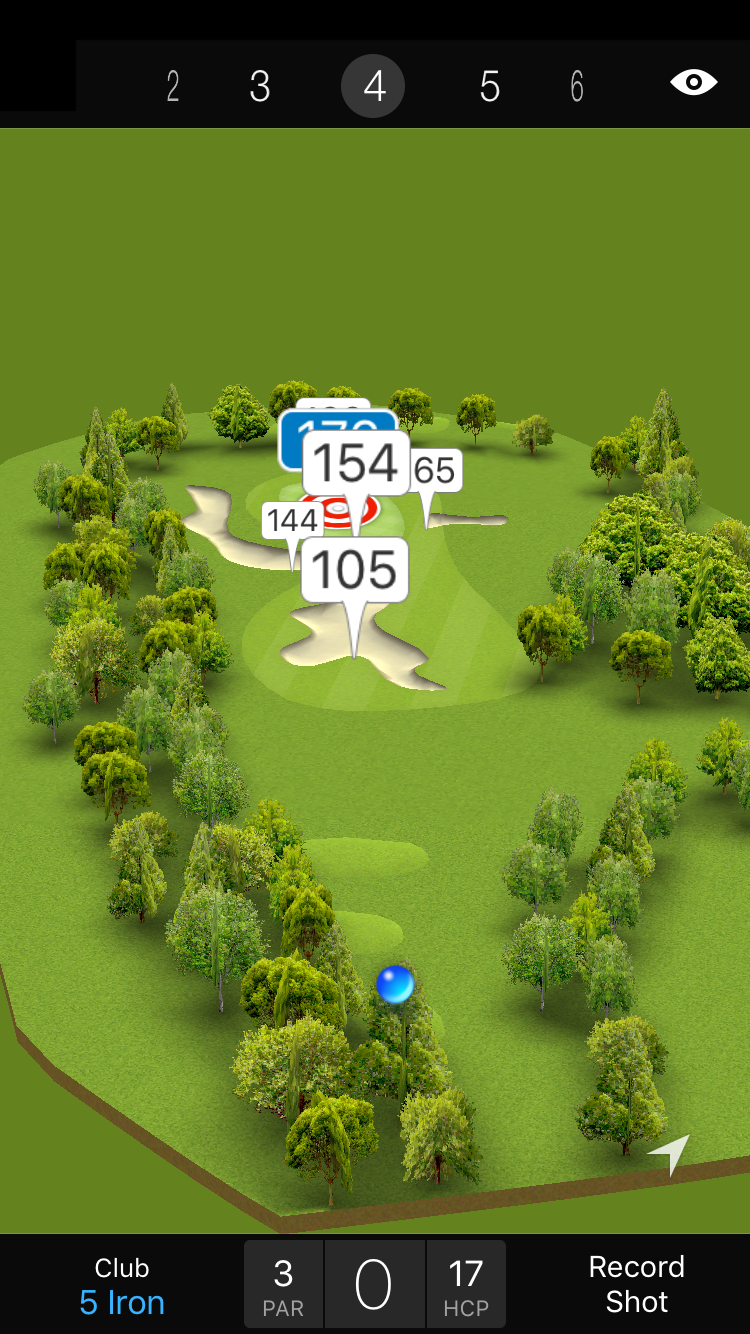The width and height of the screenshot is (750, 1334).
Task: Tap the blue ball position marker
Action: (395, 985)
